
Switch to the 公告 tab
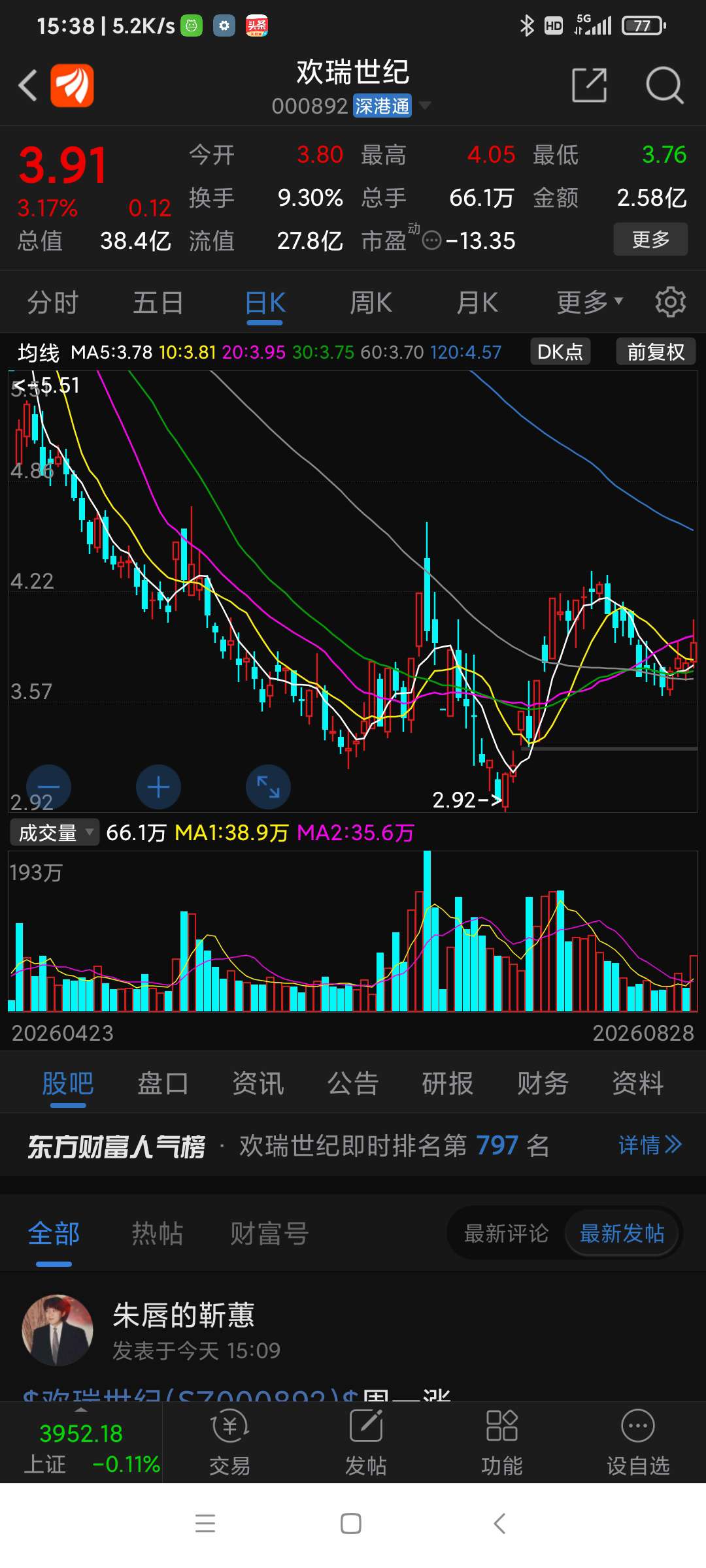coord(353,1083)
